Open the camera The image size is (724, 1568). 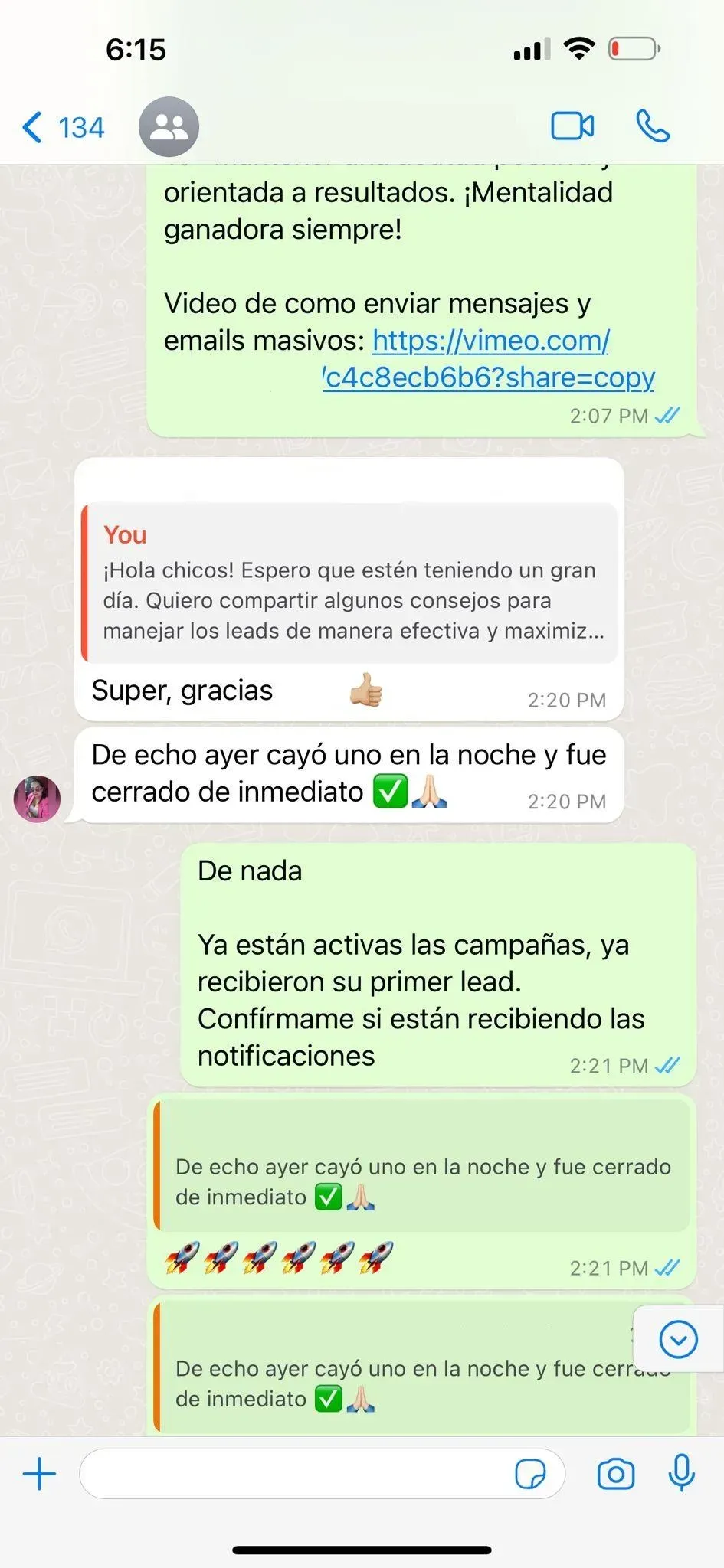tap(616, 1474)
